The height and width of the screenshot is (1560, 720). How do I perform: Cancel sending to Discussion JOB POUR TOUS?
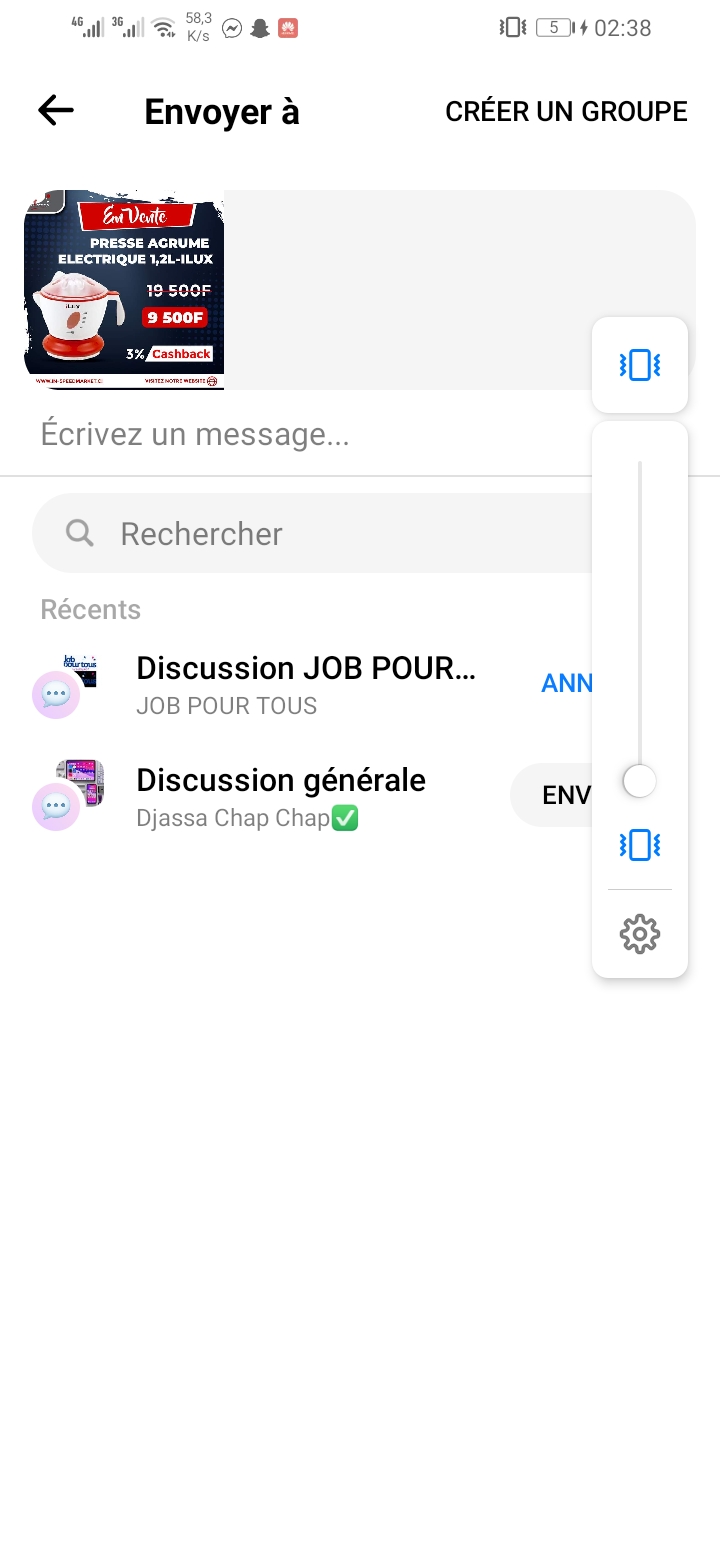coord(566,683)
